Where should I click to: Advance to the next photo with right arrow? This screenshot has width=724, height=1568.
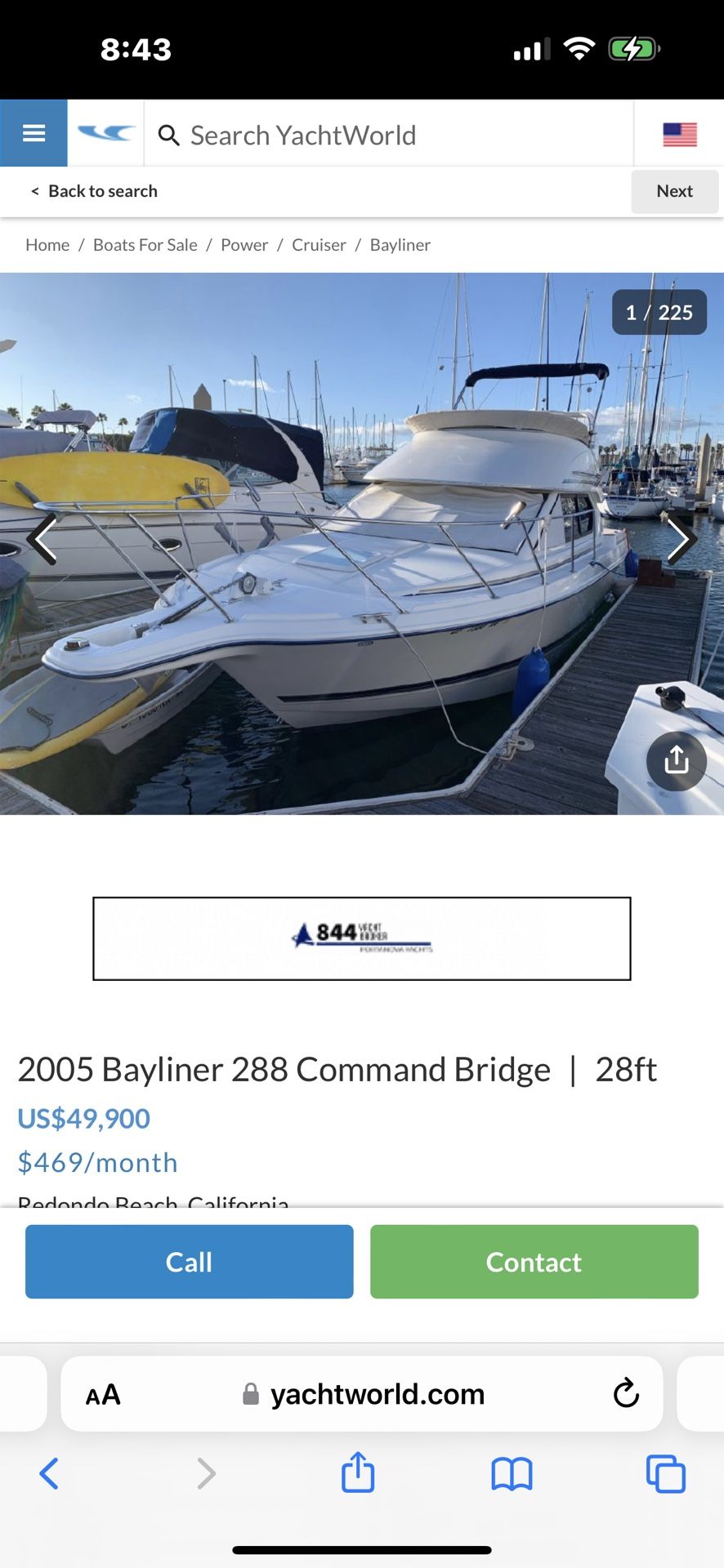(680, 539)
